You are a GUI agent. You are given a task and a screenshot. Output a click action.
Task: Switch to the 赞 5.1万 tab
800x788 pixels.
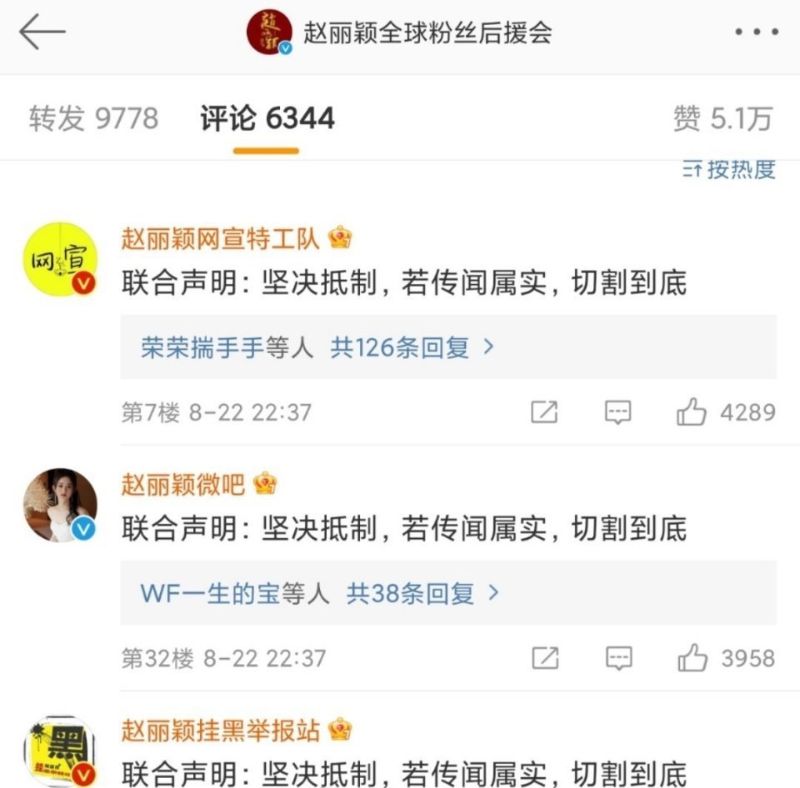coord(723,119)
